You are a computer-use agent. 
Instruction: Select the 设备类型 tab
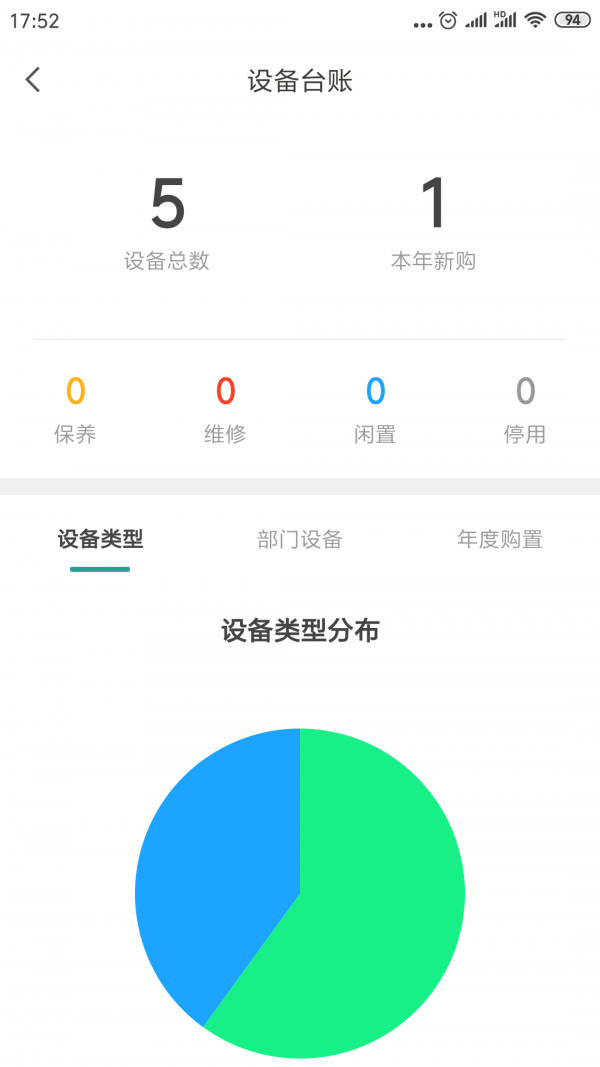(100, 540)
